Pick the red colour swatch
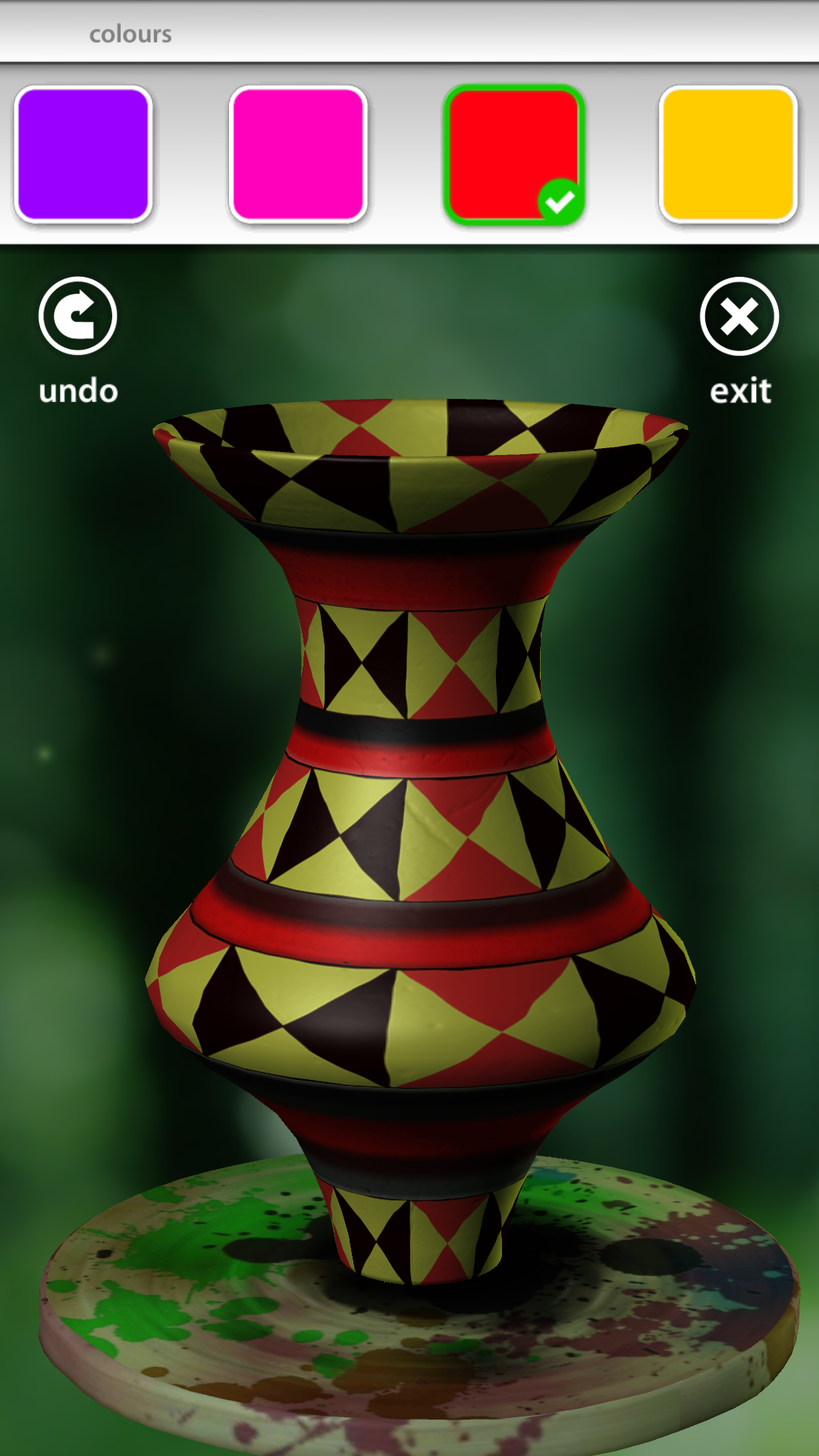This screenshot has height=1456, width=819. (x=513, y=154)
